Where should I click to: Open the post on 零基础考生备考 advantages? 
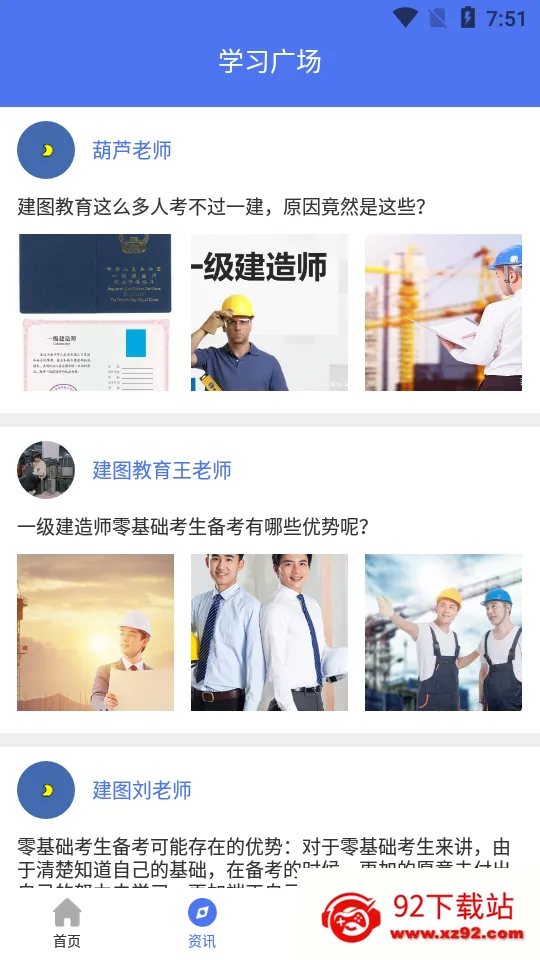[x=193, y=527]
